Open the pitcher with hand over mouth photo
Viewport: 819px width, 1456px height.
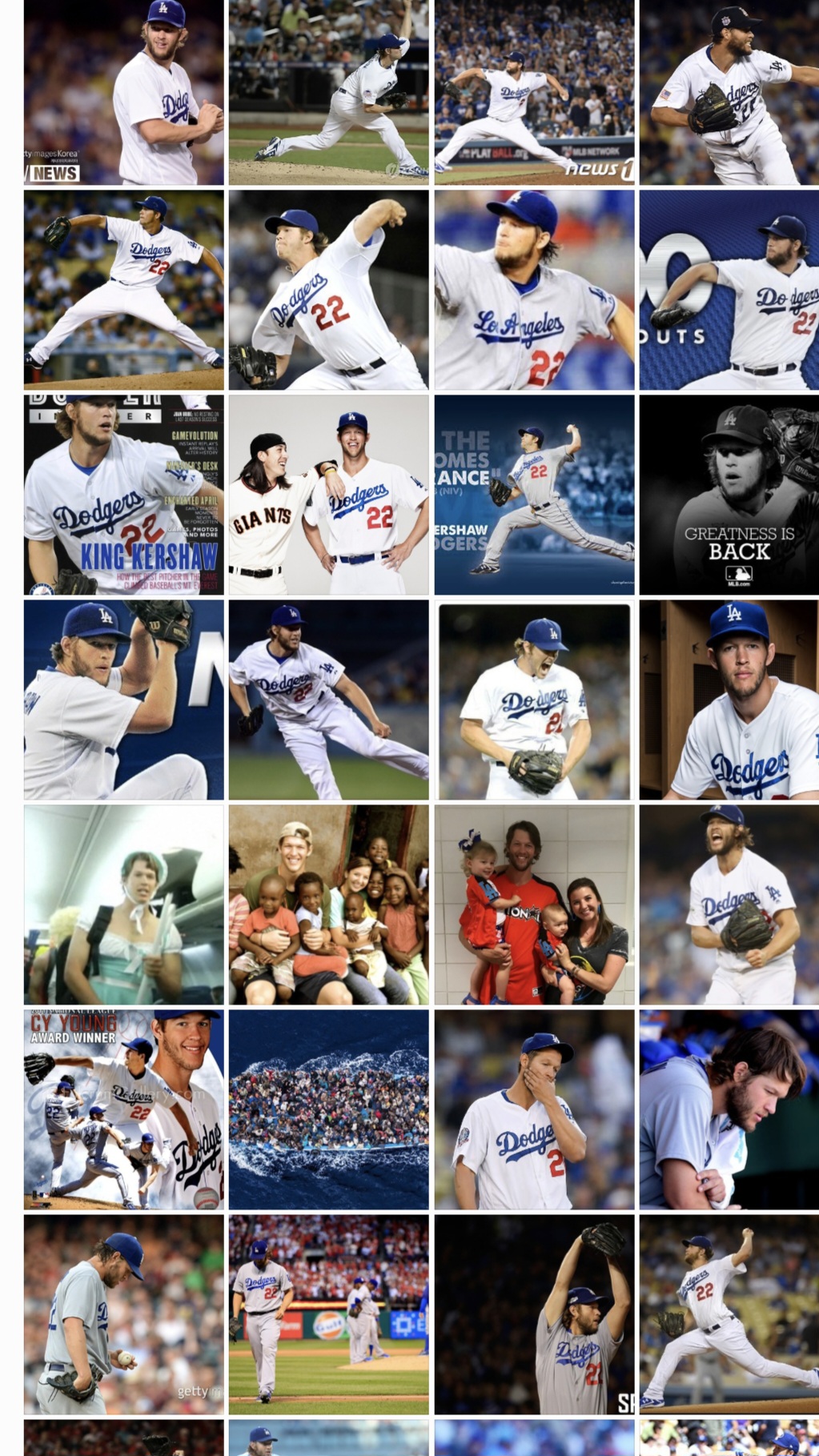[534, 1109]
